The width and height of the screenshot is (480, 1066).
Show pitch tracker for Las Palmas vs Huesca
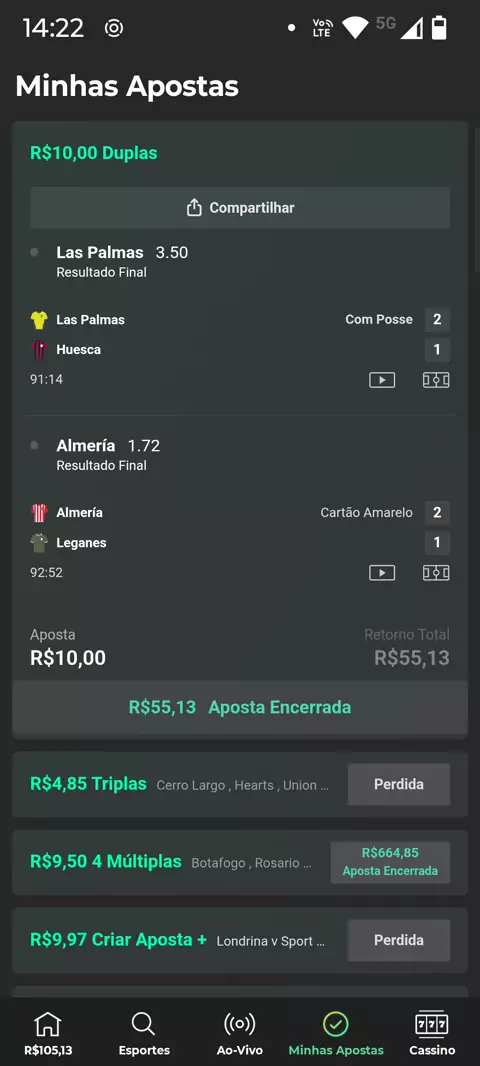click(436, 380)
